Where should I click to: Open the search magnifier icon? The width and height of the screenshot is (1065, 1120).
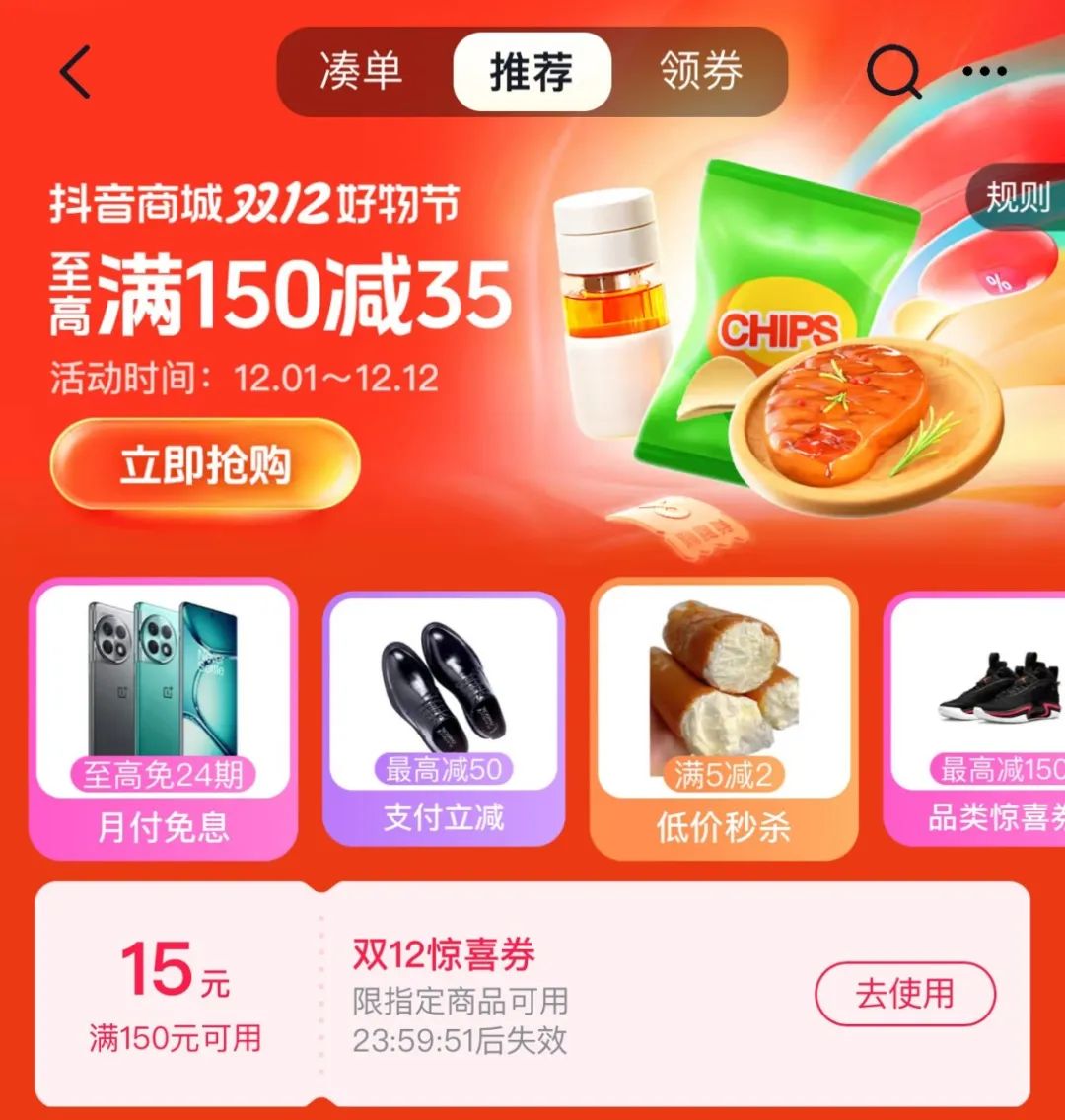(x=893, y=71)
